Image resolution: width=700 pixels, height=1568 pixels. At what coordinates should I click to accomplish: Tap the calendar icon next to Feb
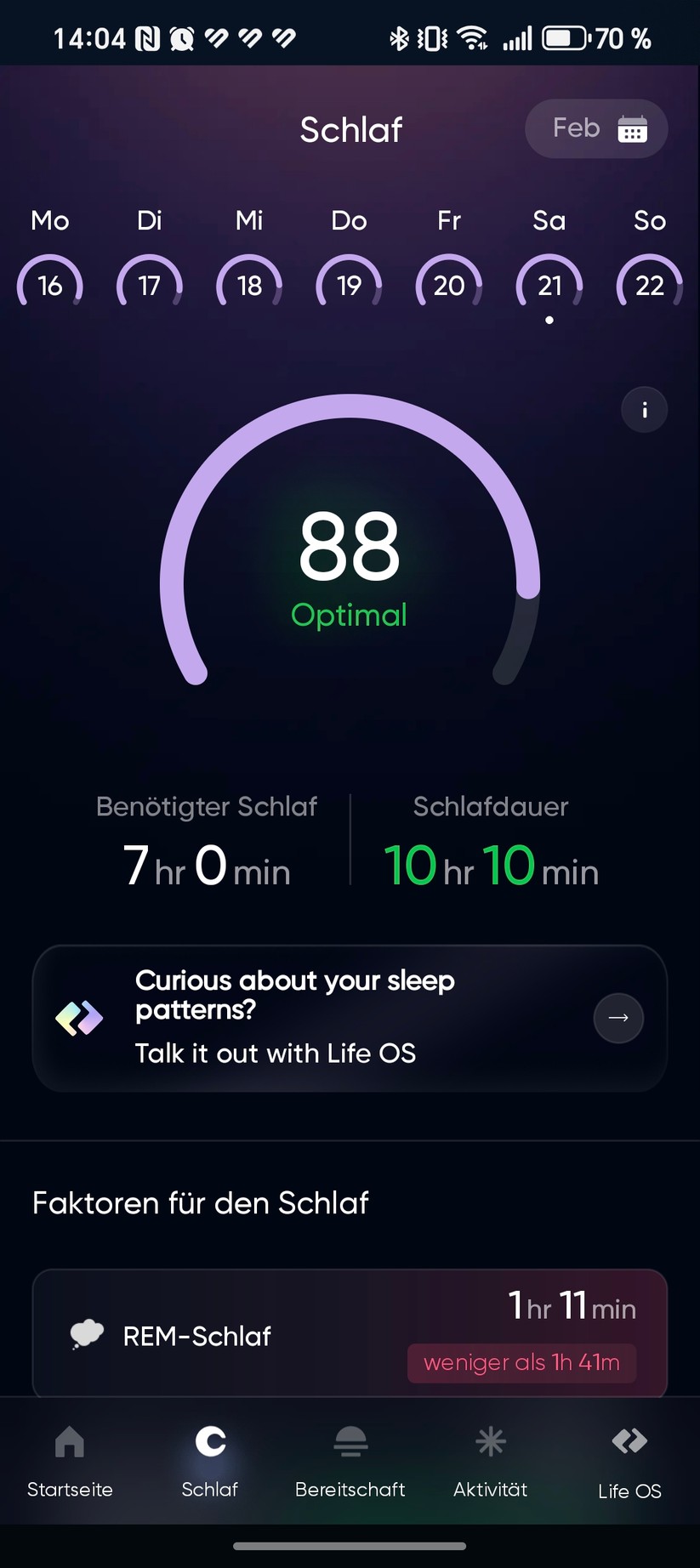[x=633, y=128]
